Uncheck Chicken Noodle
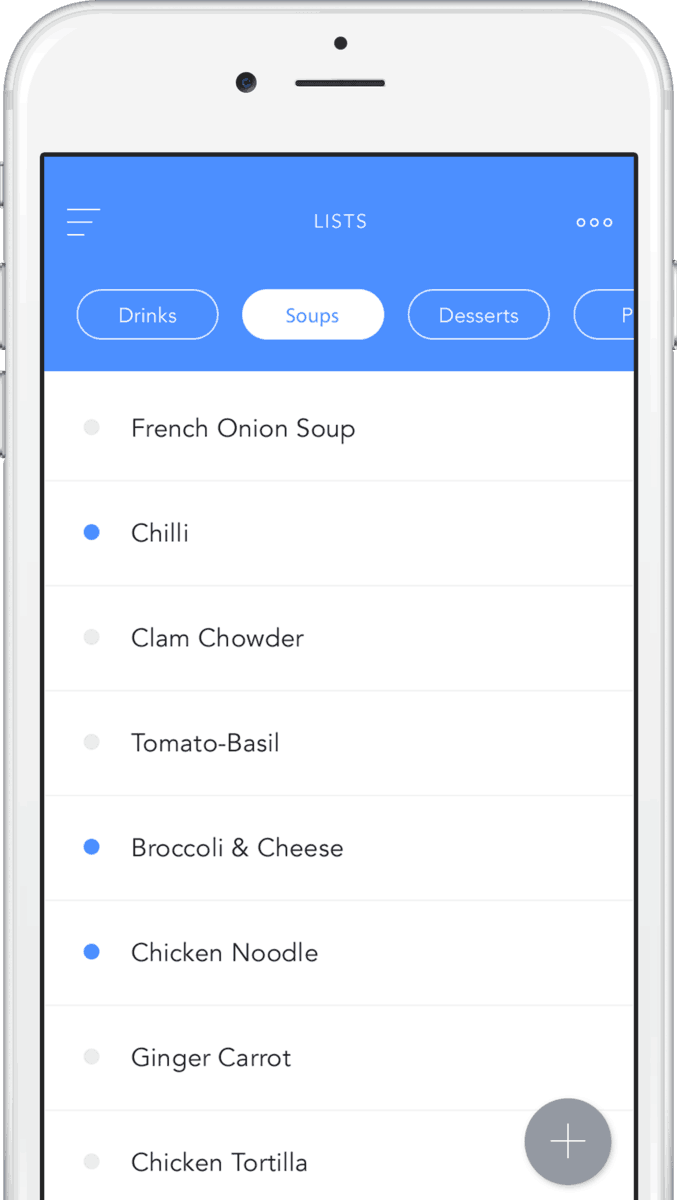Viewport: 677px width, 1200px height. pos(92,953)
